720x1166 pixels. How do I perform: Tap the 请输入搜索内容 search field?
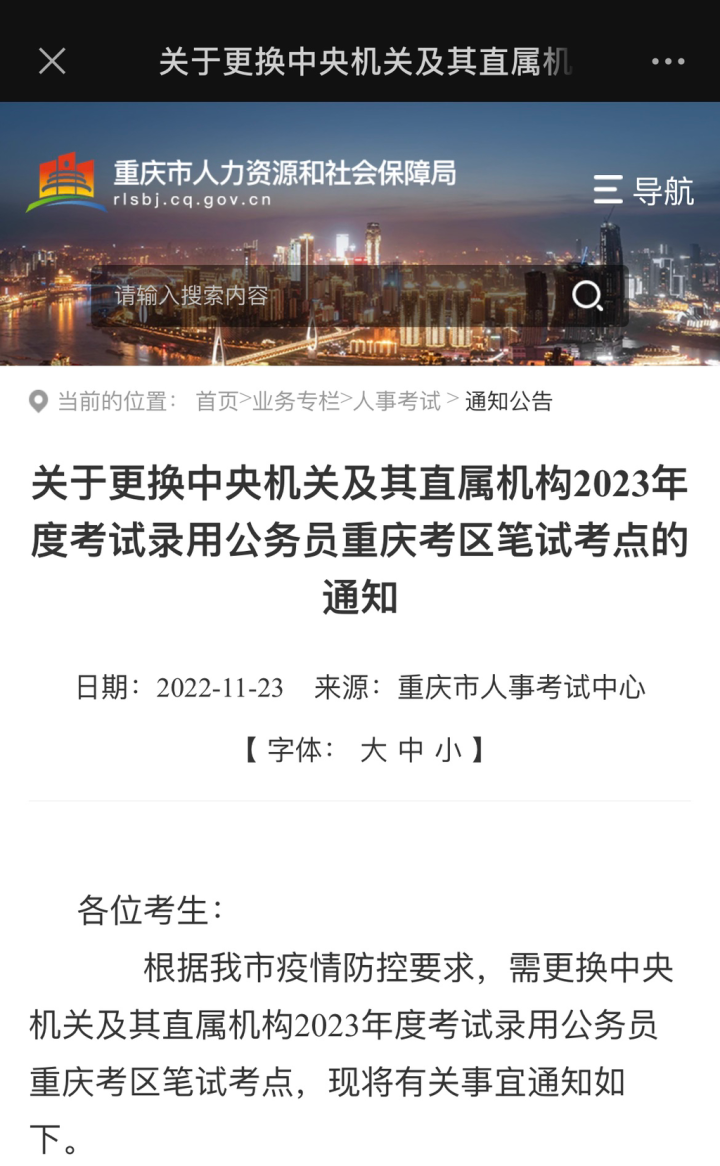click(x=320, y=296)
